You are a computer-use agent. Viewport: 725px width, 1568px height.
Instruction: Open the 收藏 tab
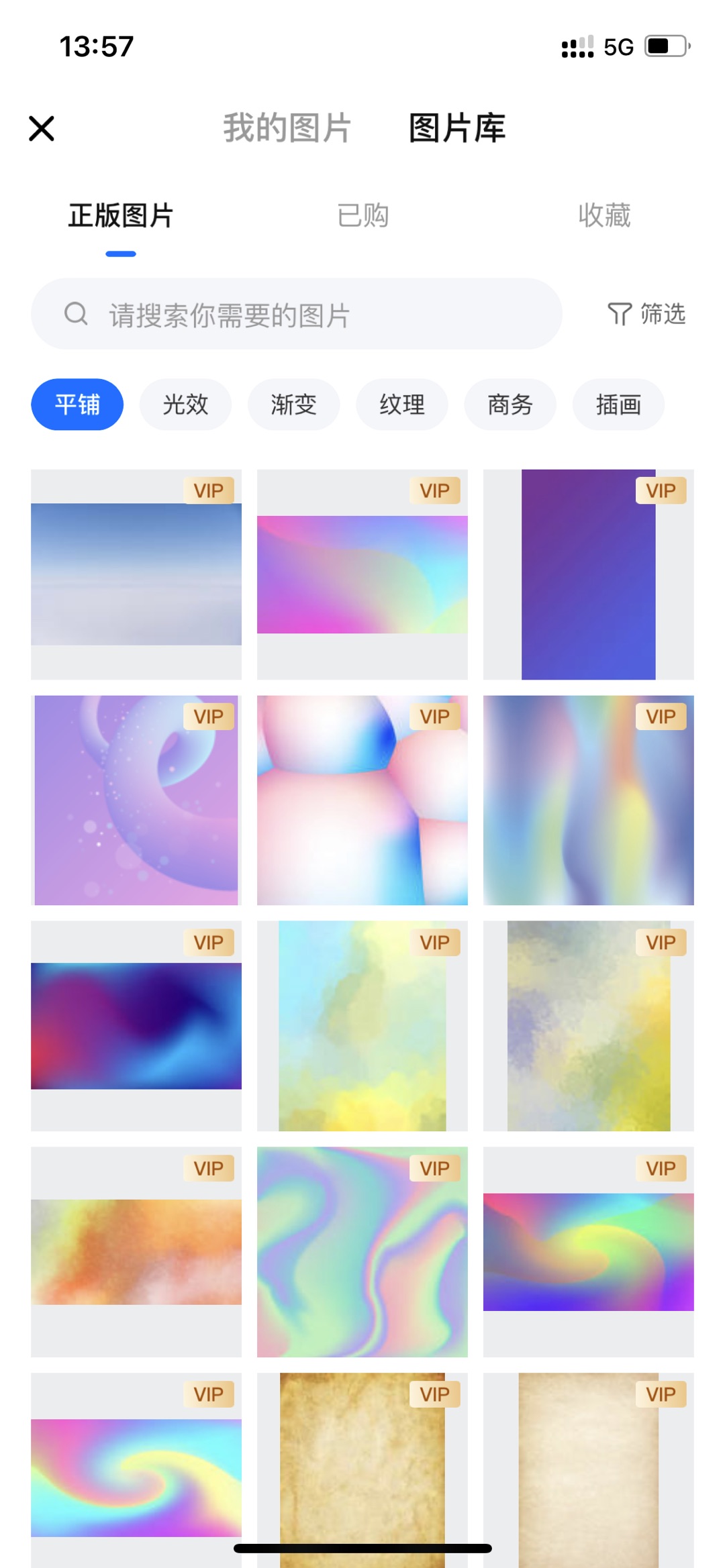(x=604, y=215)
